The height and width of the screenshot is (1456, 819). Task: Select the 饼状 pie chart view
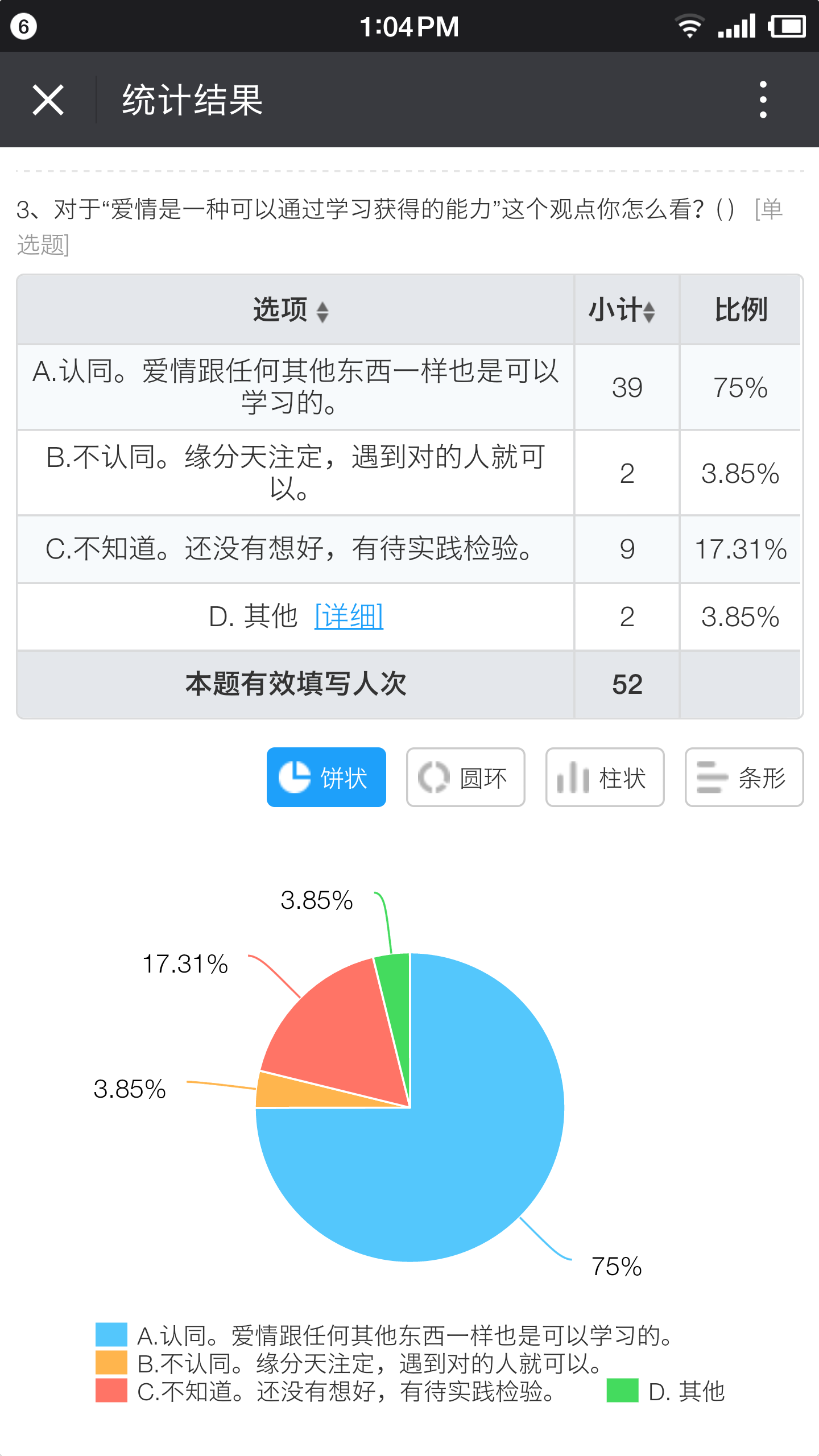326,777
